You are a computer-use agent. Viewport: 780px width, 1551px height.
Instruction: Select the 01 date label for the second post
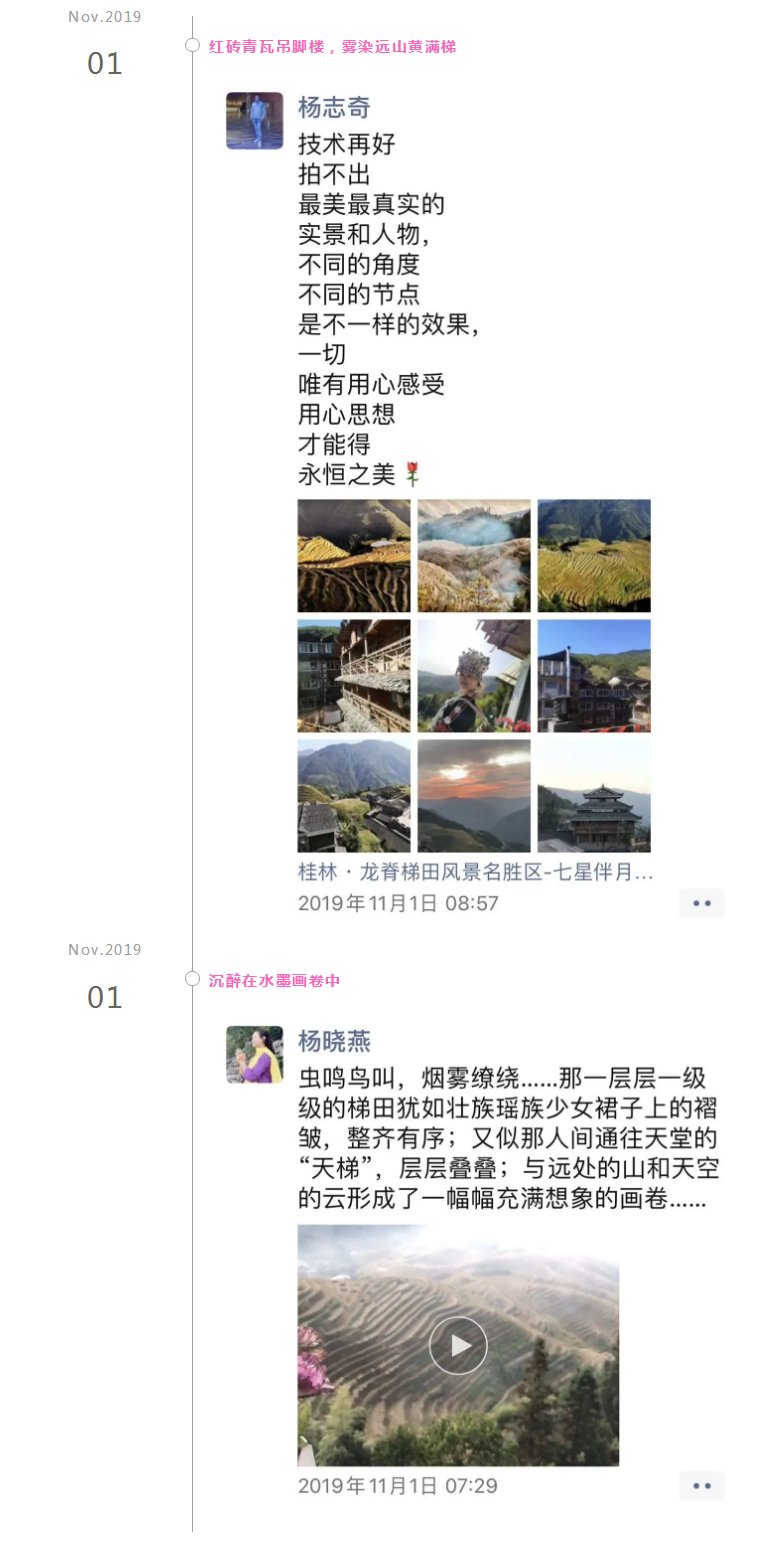click(104, 996)
